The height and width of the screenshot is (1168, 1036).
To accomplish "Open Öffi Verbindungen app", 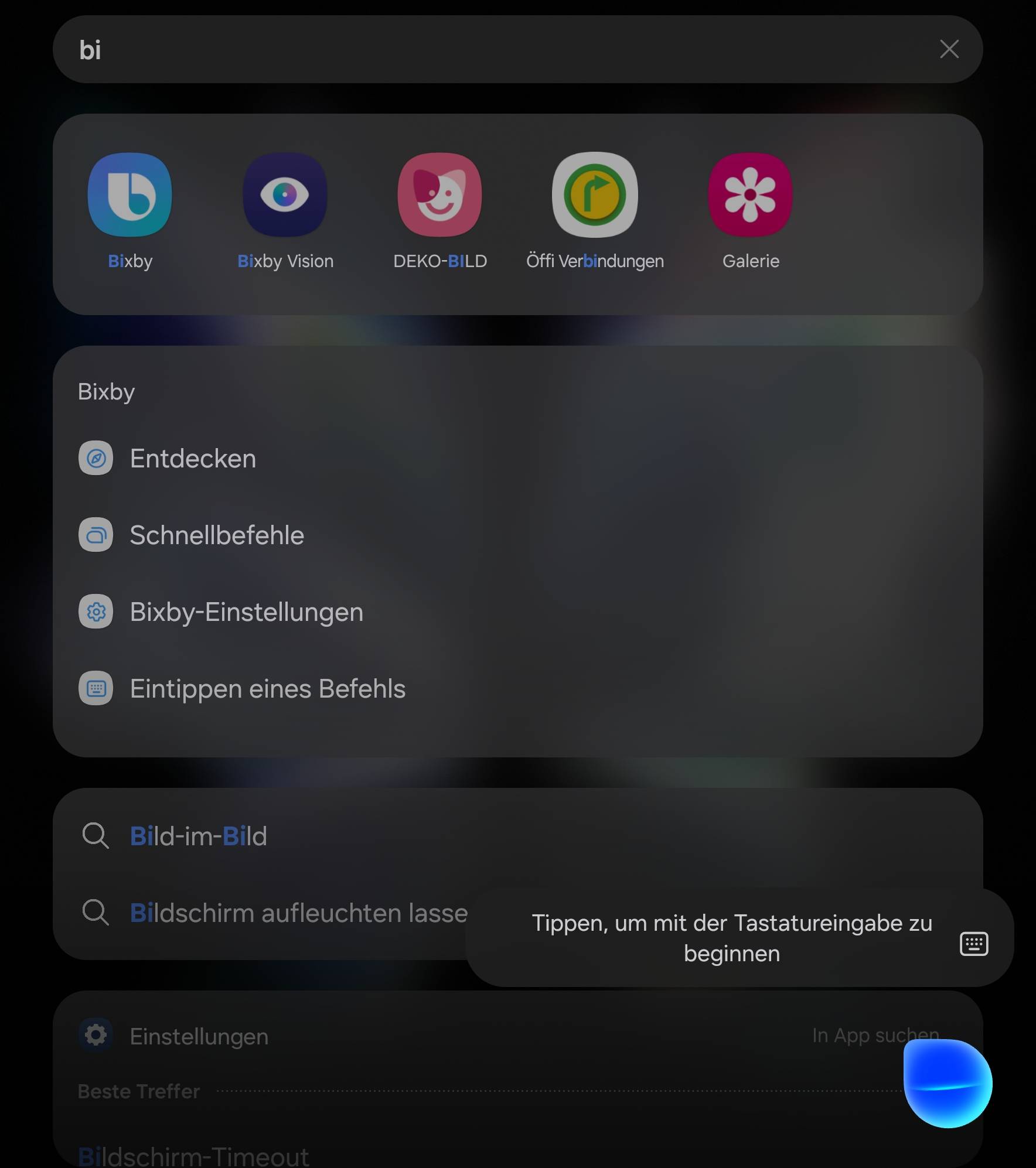I will point(595,211).
